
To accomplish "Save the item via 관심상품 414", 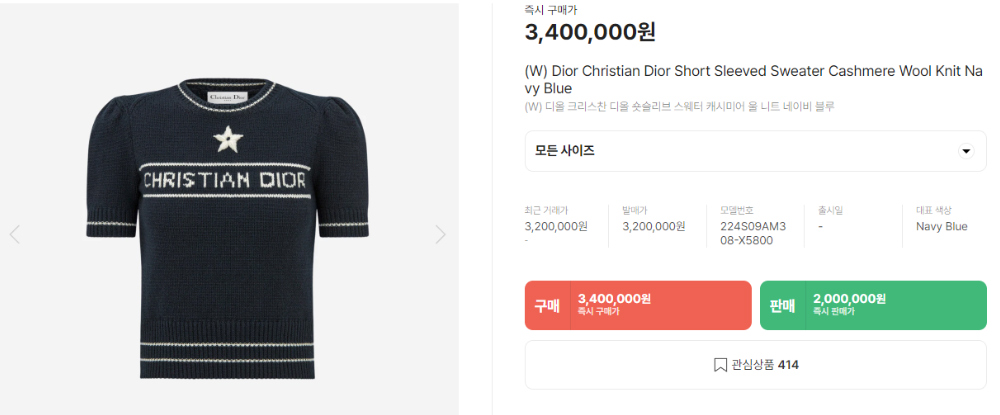I will coord(755,365).
